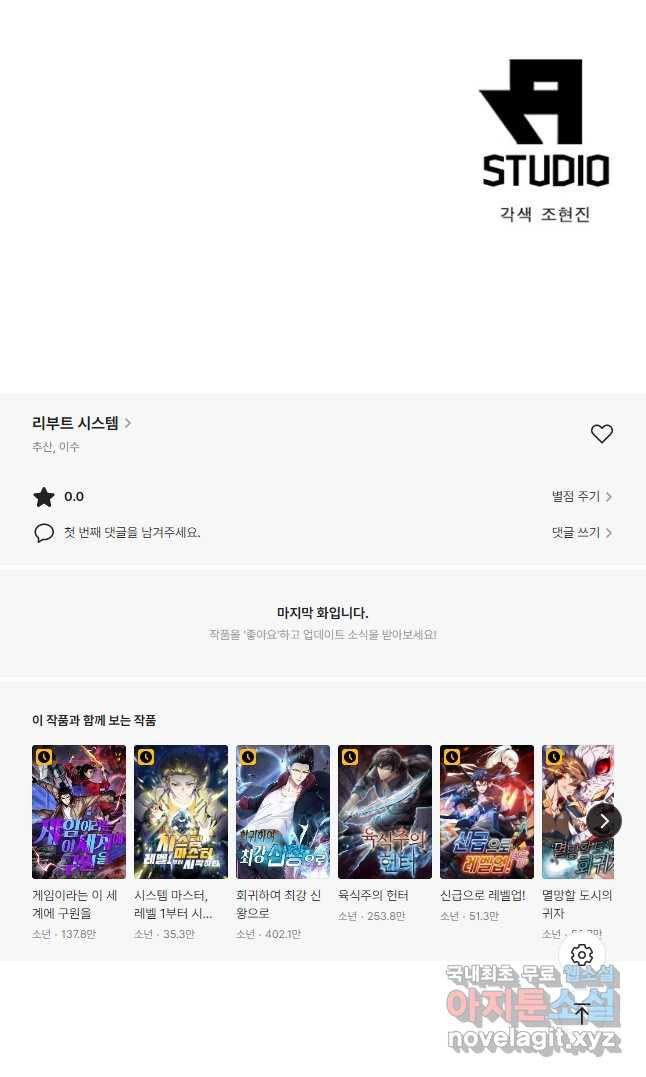
Task: Open the 리부트 시스템 series page
Action: [x=81, y=423]
